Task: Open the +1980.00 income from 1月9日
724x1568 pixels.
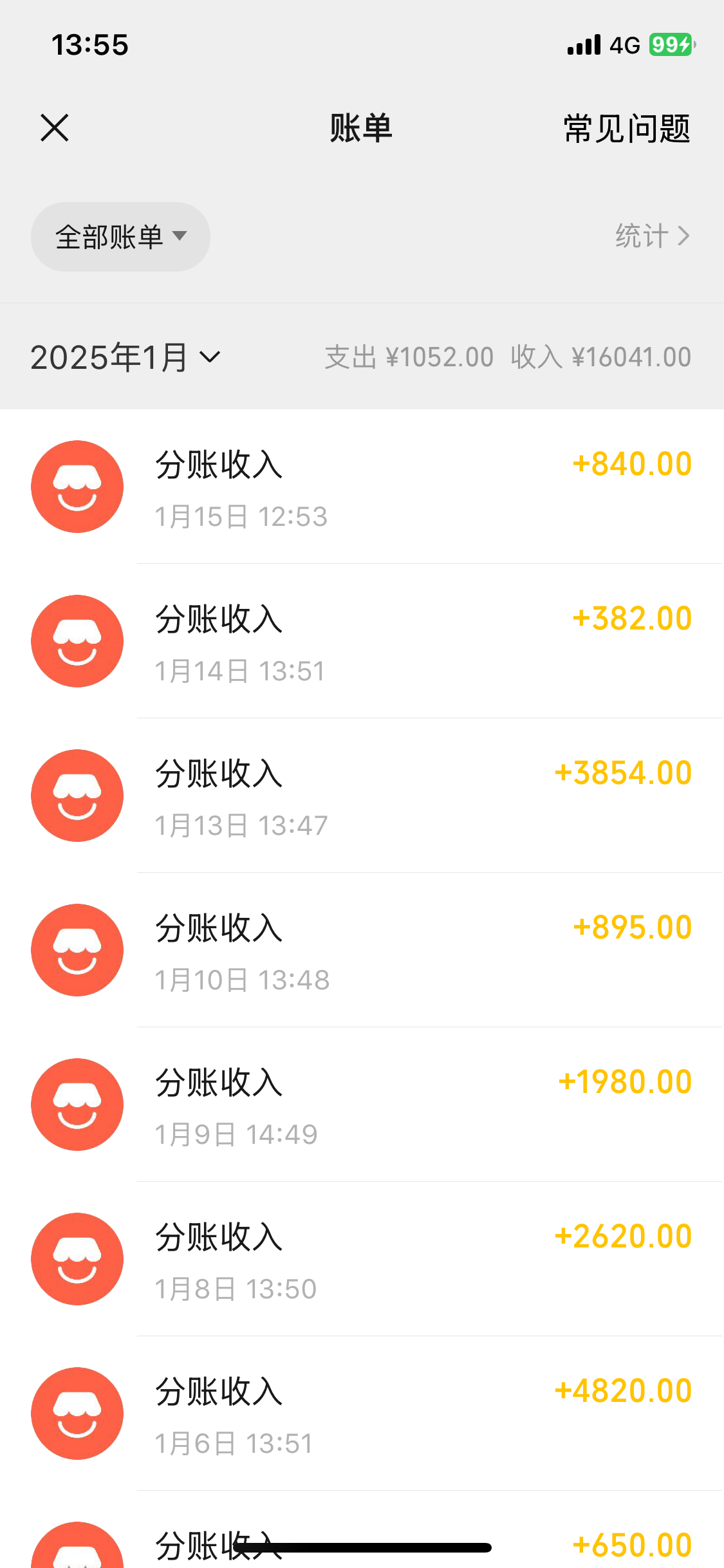Action: pos(362,1105)
